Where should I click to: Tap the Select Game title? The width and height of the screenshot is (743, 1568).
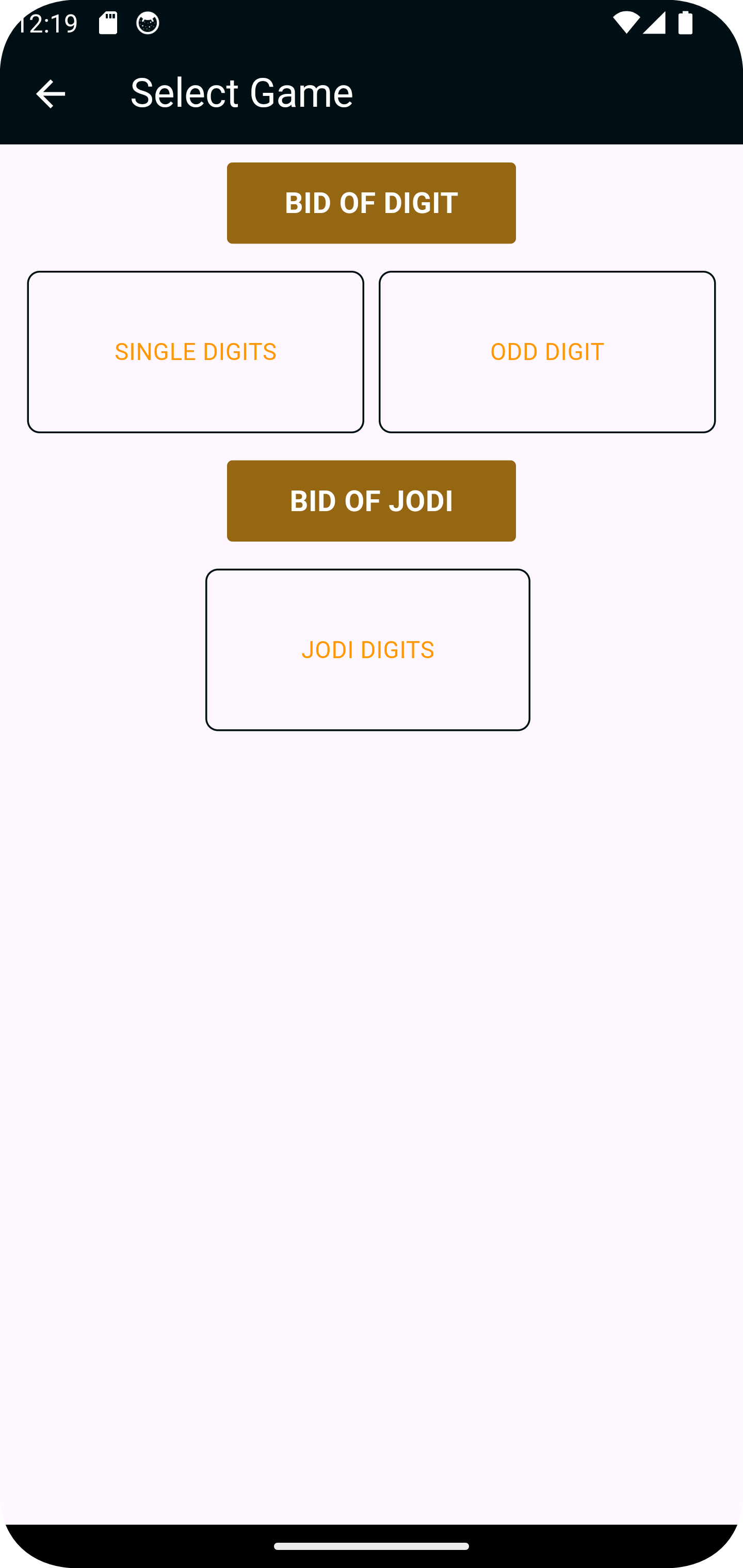tap(241, 92)
